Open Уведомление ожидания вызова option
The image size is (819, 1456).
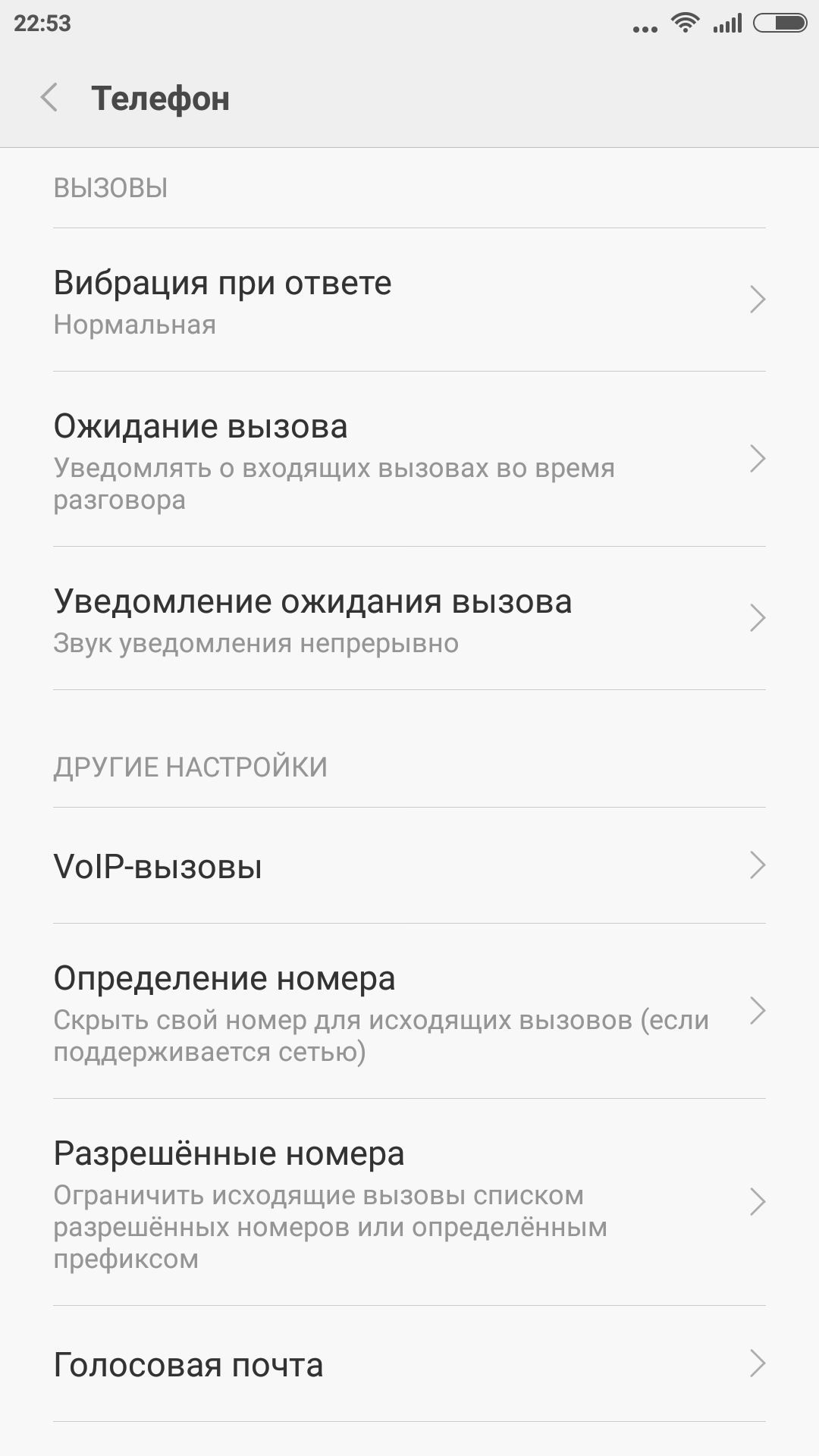tap(409, 619)
